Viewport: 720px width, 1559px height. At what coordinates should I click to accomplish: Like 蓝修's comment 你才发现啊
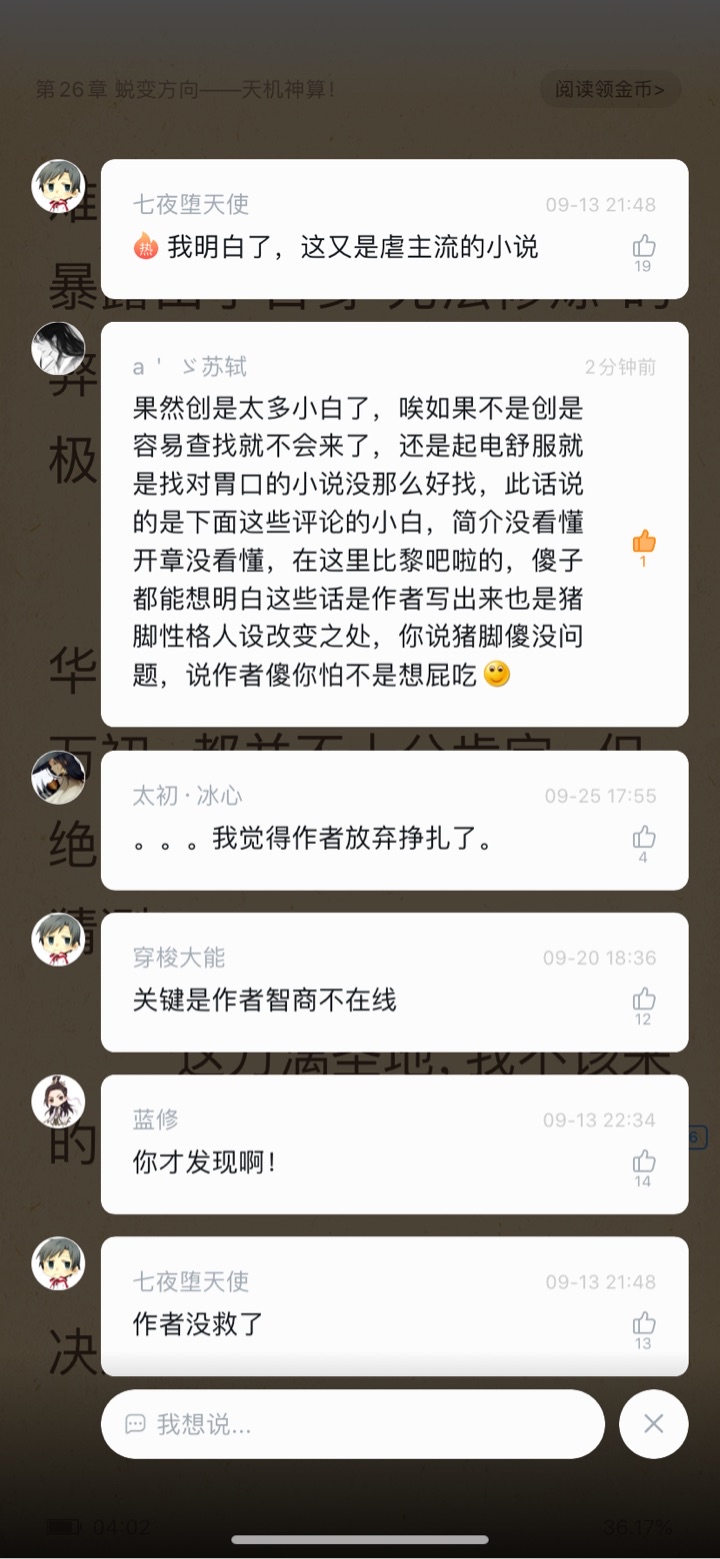(x=644, y=1161)
